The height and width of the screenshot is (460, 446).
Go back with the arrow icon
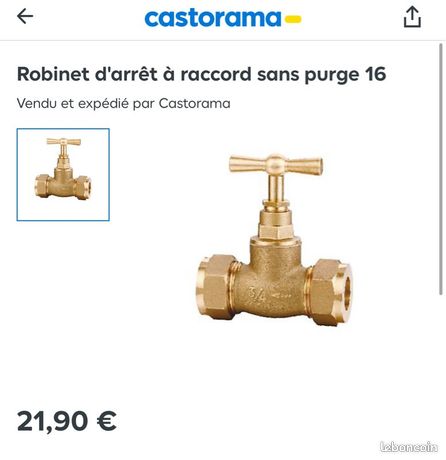pyautogui.click(x=25, y=16)
